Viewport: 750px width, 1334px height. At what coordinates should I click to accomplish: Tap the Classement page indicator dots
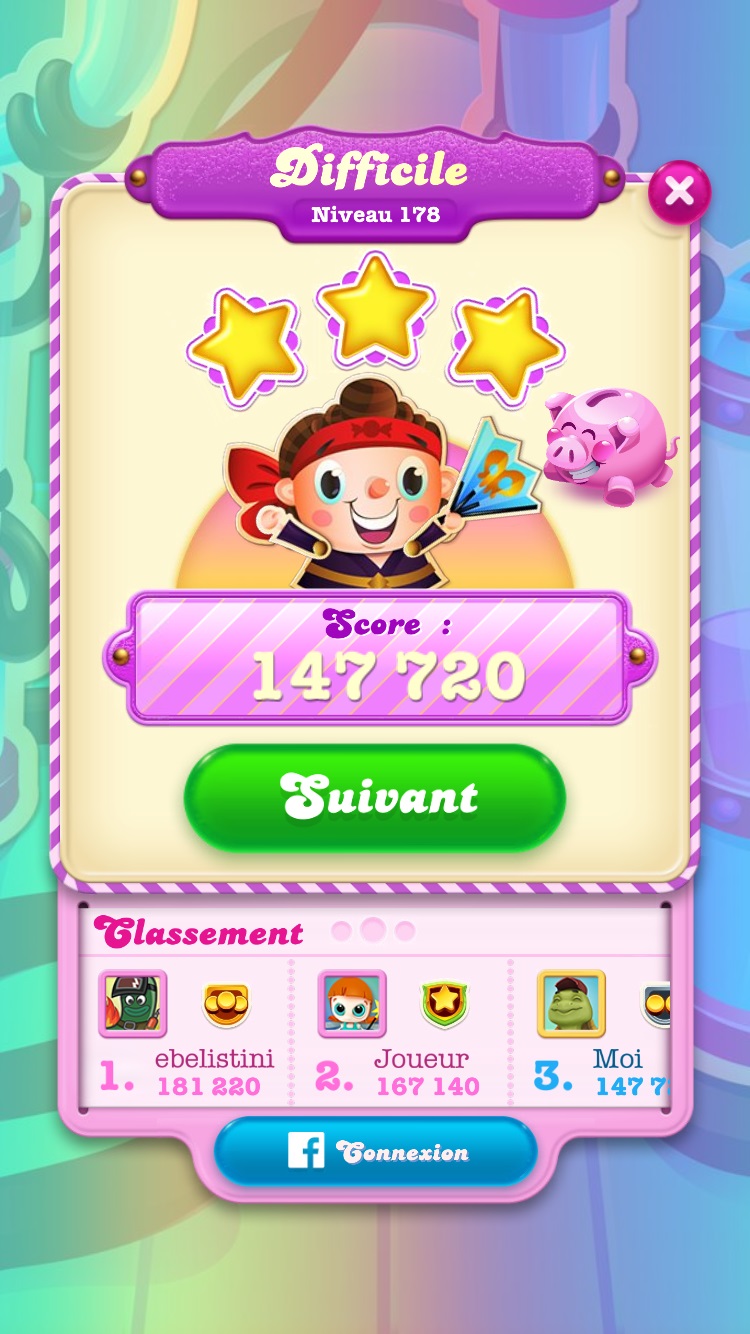(372, 931)
